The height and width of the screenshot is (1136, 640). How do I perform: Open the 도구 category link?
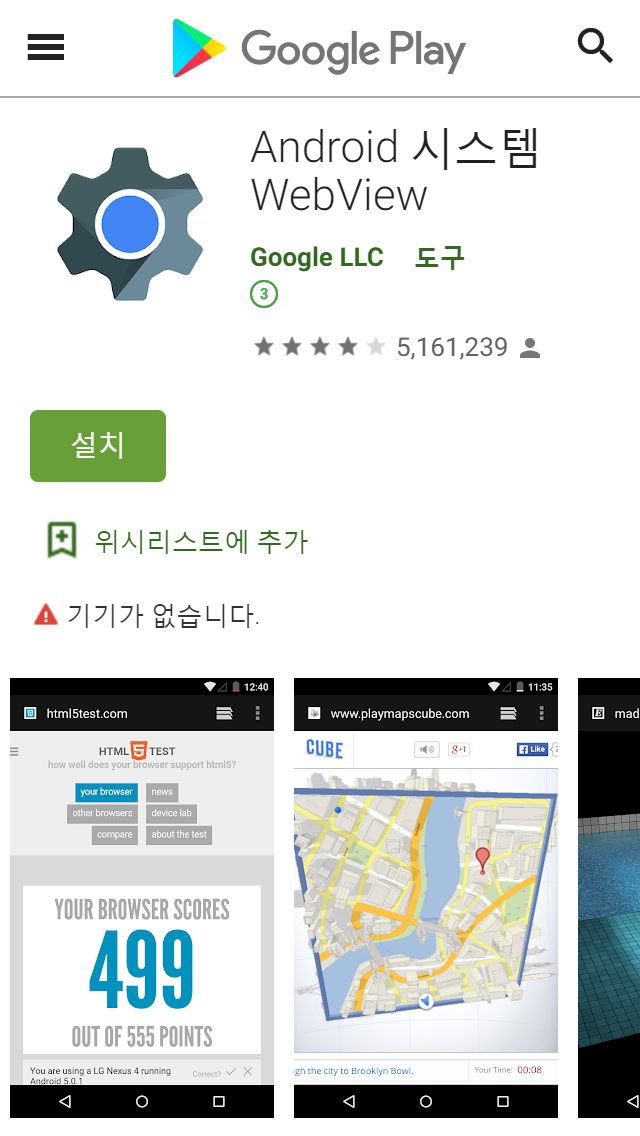click(x=440, y=257)
